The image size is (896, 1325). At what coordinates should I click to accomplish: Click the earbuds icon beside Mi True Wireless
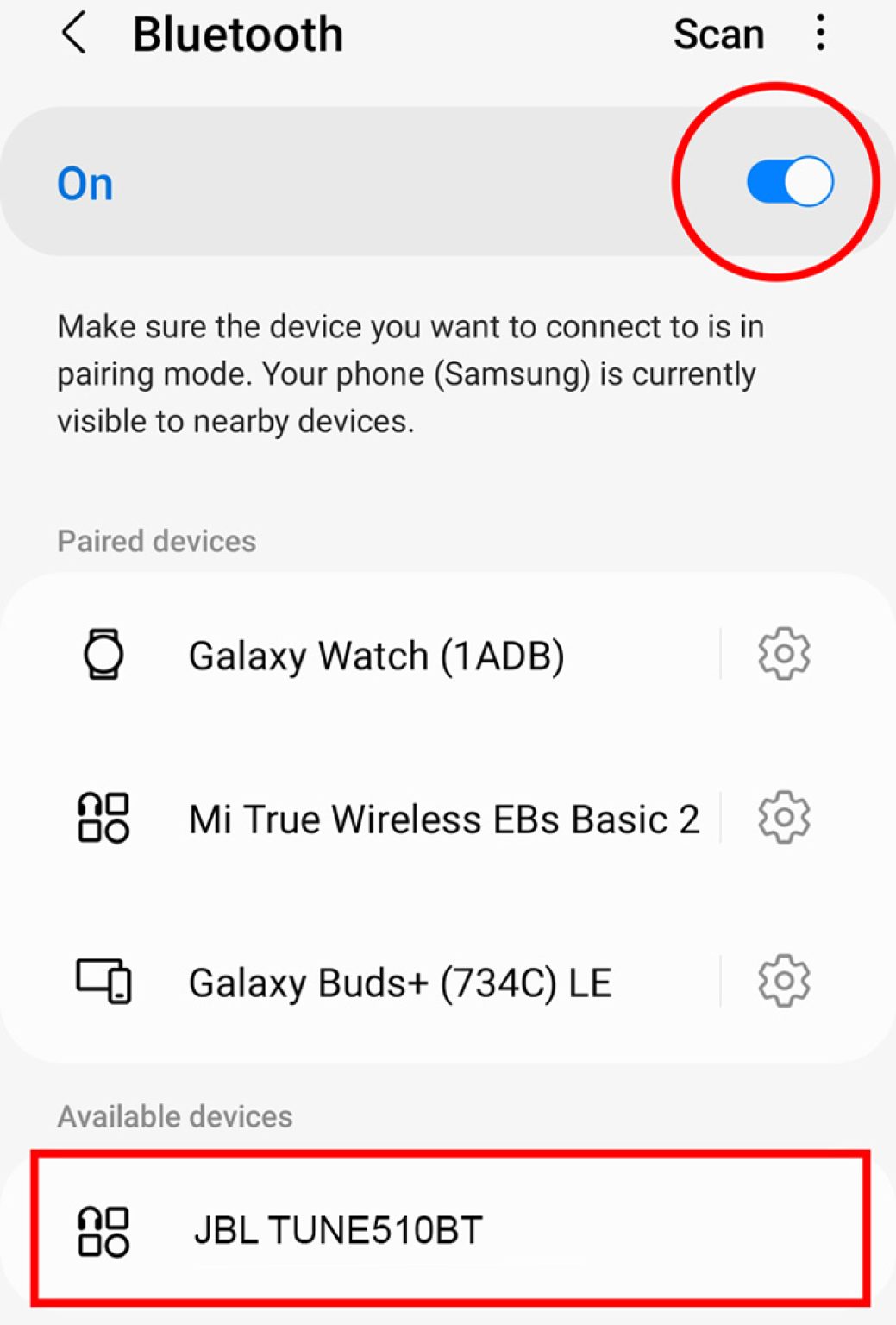pos(103,818)
